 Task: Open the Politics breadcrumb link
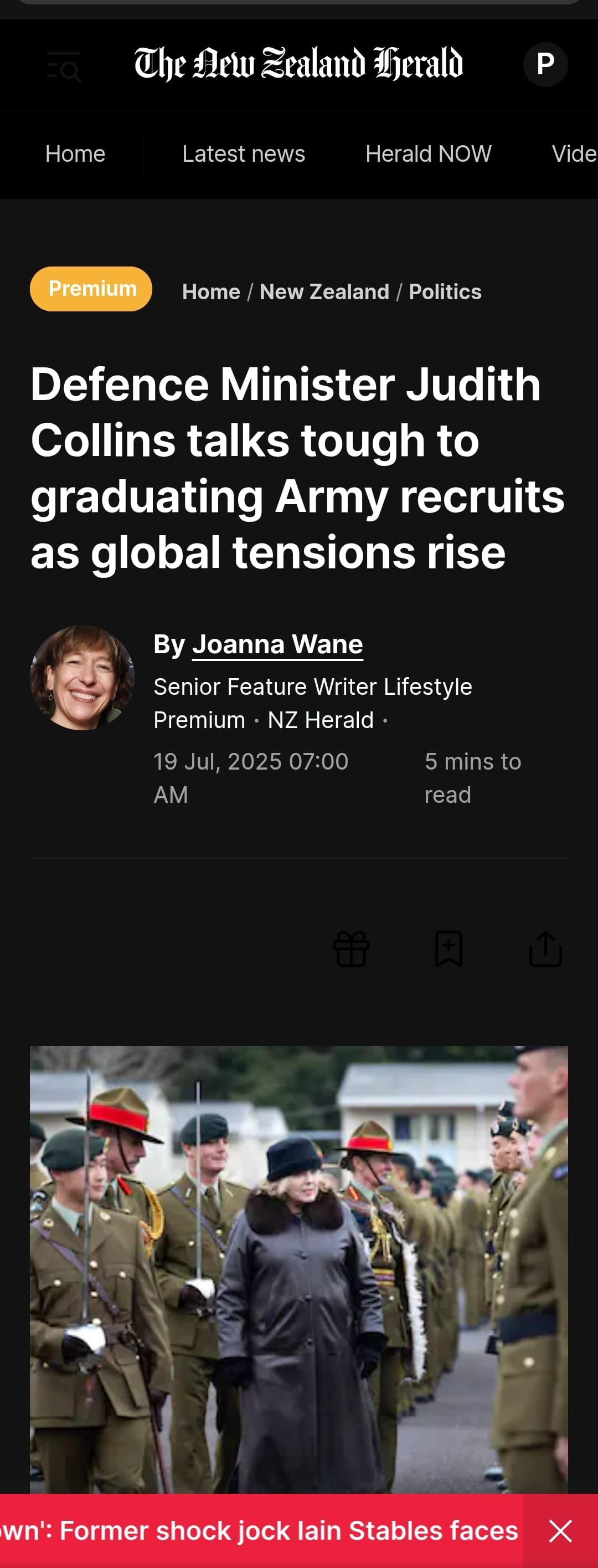445,291
